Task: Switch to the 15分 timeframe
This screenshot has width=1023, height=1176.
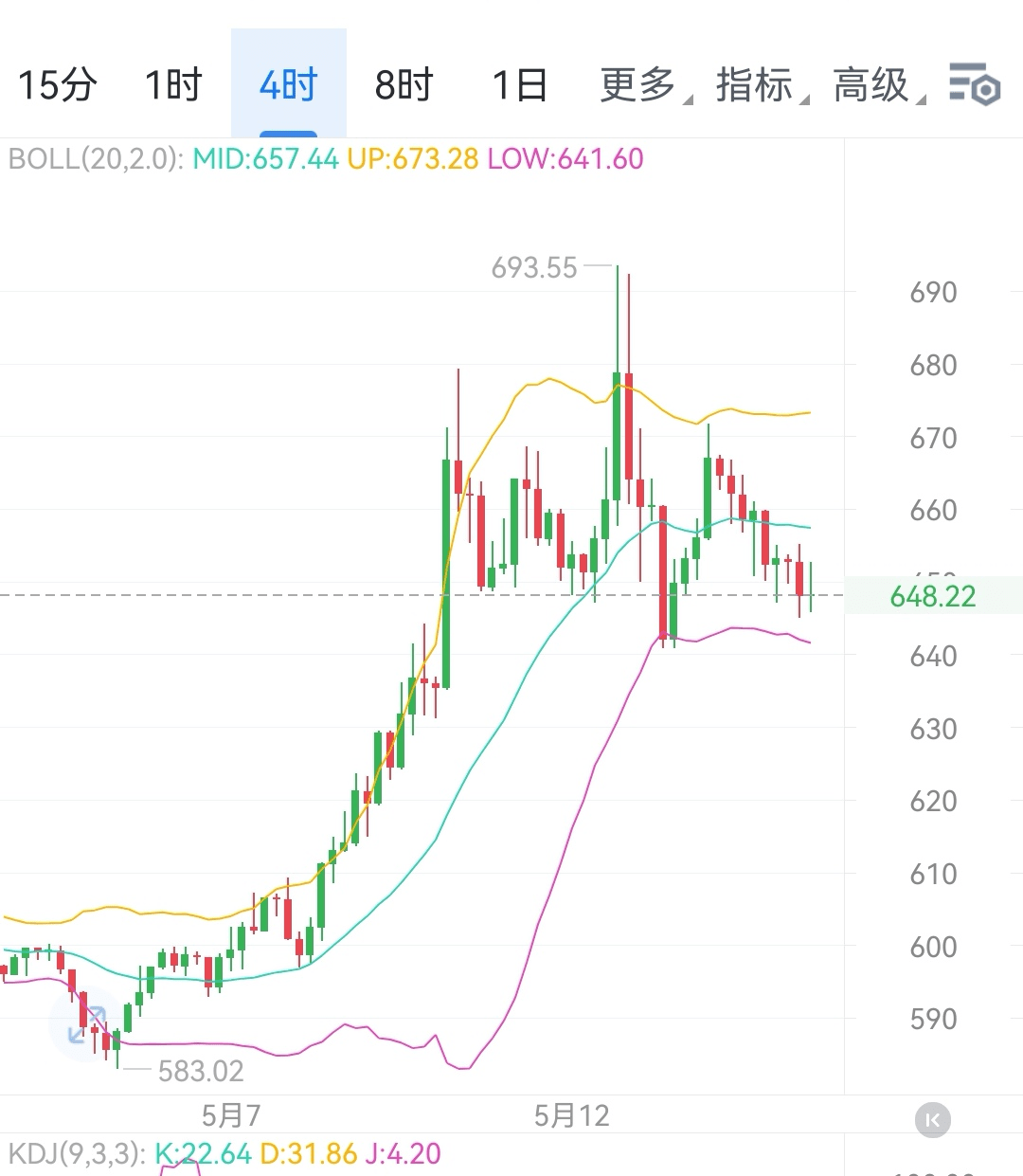Action: 57,85
